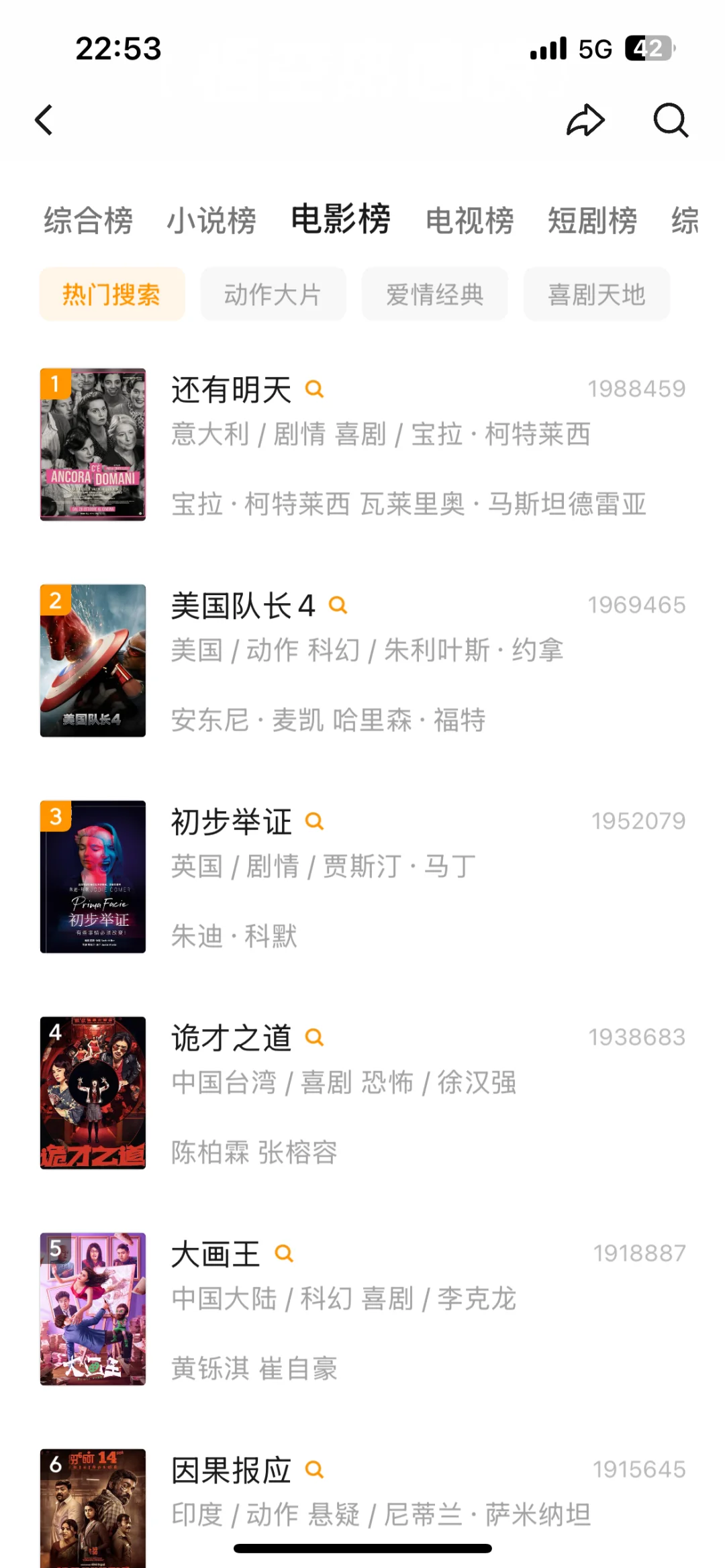Tap the search icon beside 还有明天
Image resolution: width=725 pixels, height=1568 pixels.
(x=314, y=389)
